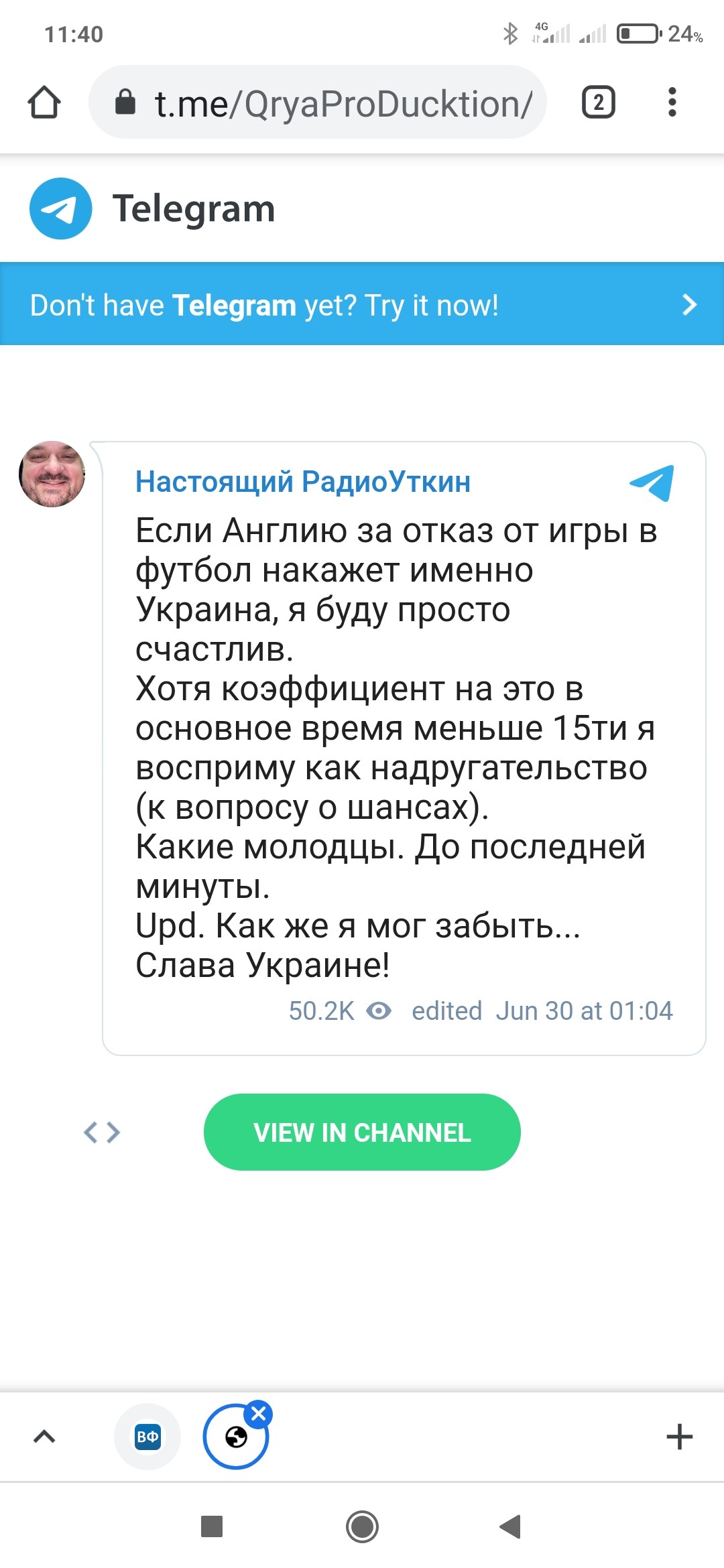Open the browser overflow menu
Viewport: 724px width, 1568px height.
point(672,103)
